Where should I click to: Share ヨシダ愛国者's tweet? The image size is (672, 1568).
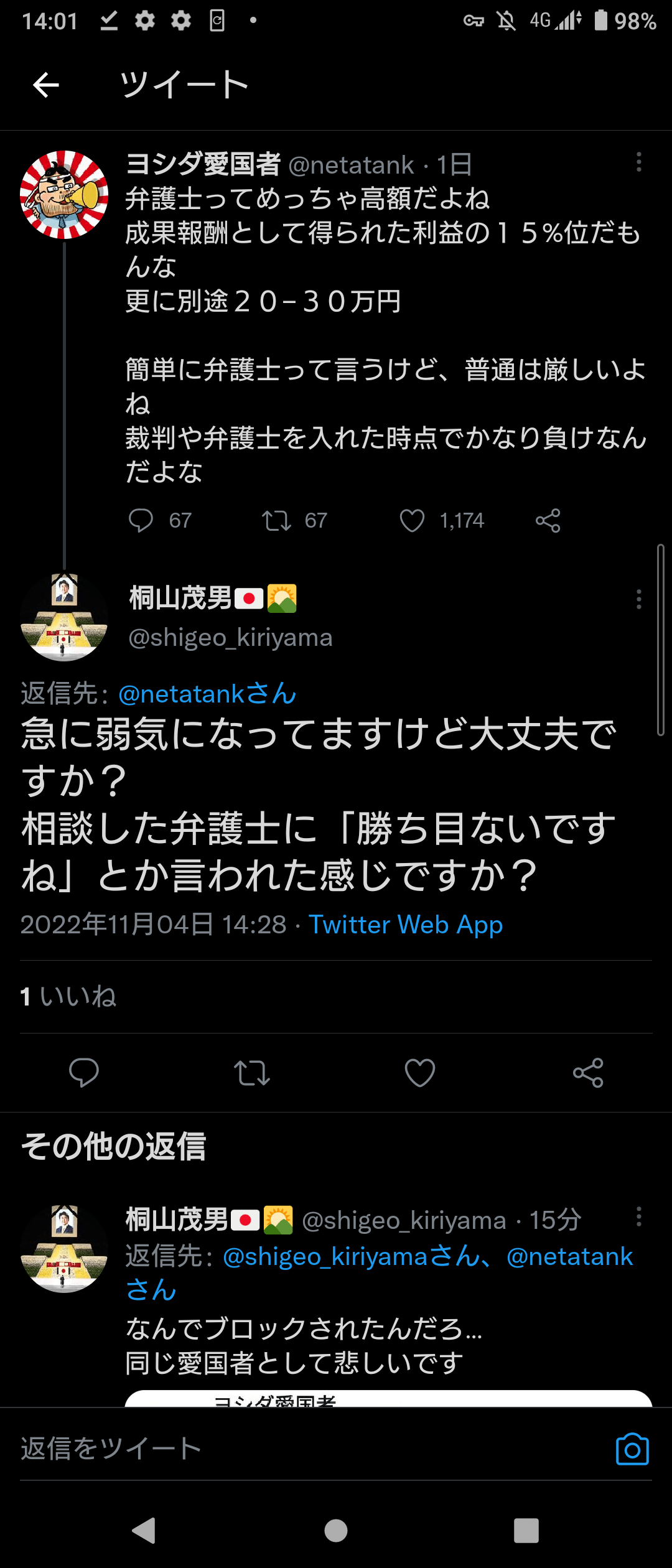pyautogui.click(x=548, y=520)
